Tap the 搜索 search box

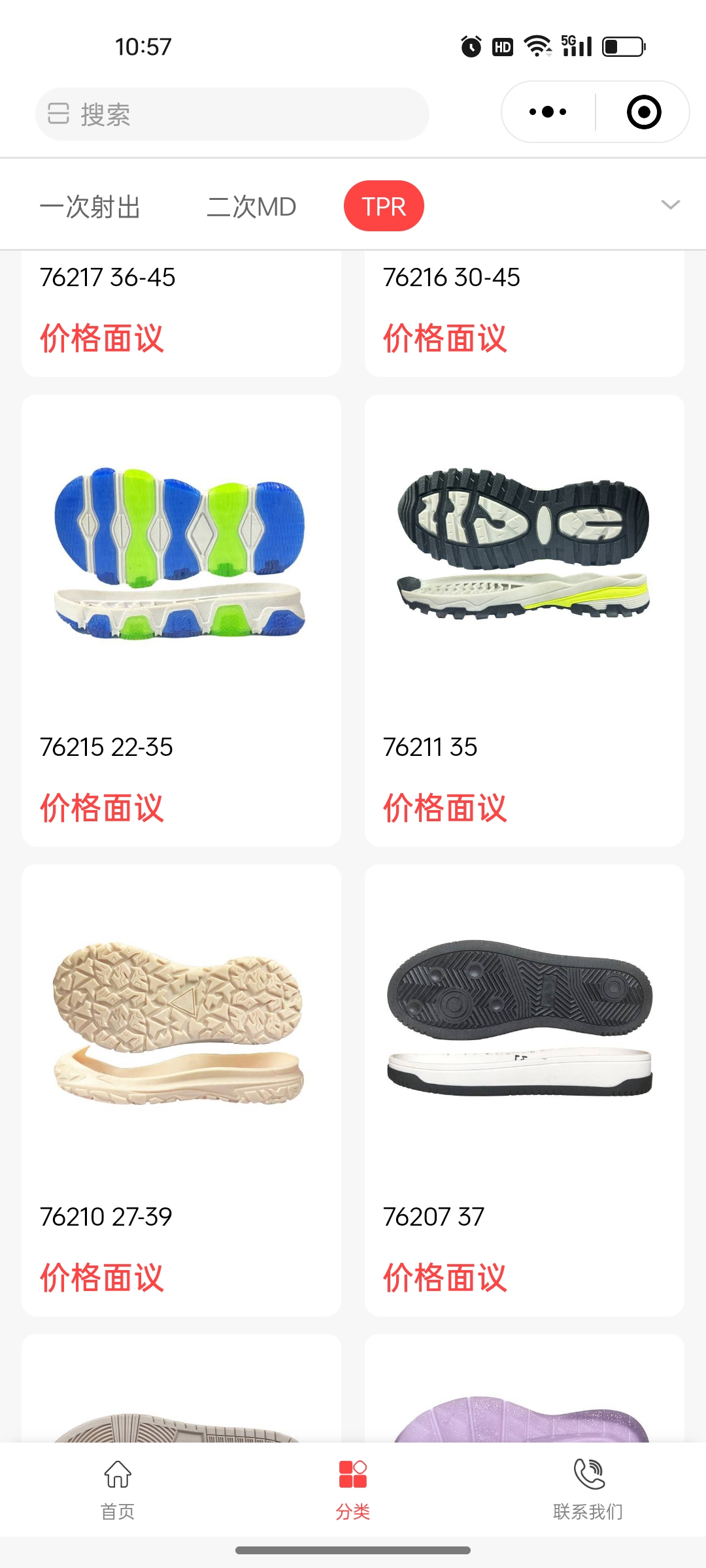[232, 114]
